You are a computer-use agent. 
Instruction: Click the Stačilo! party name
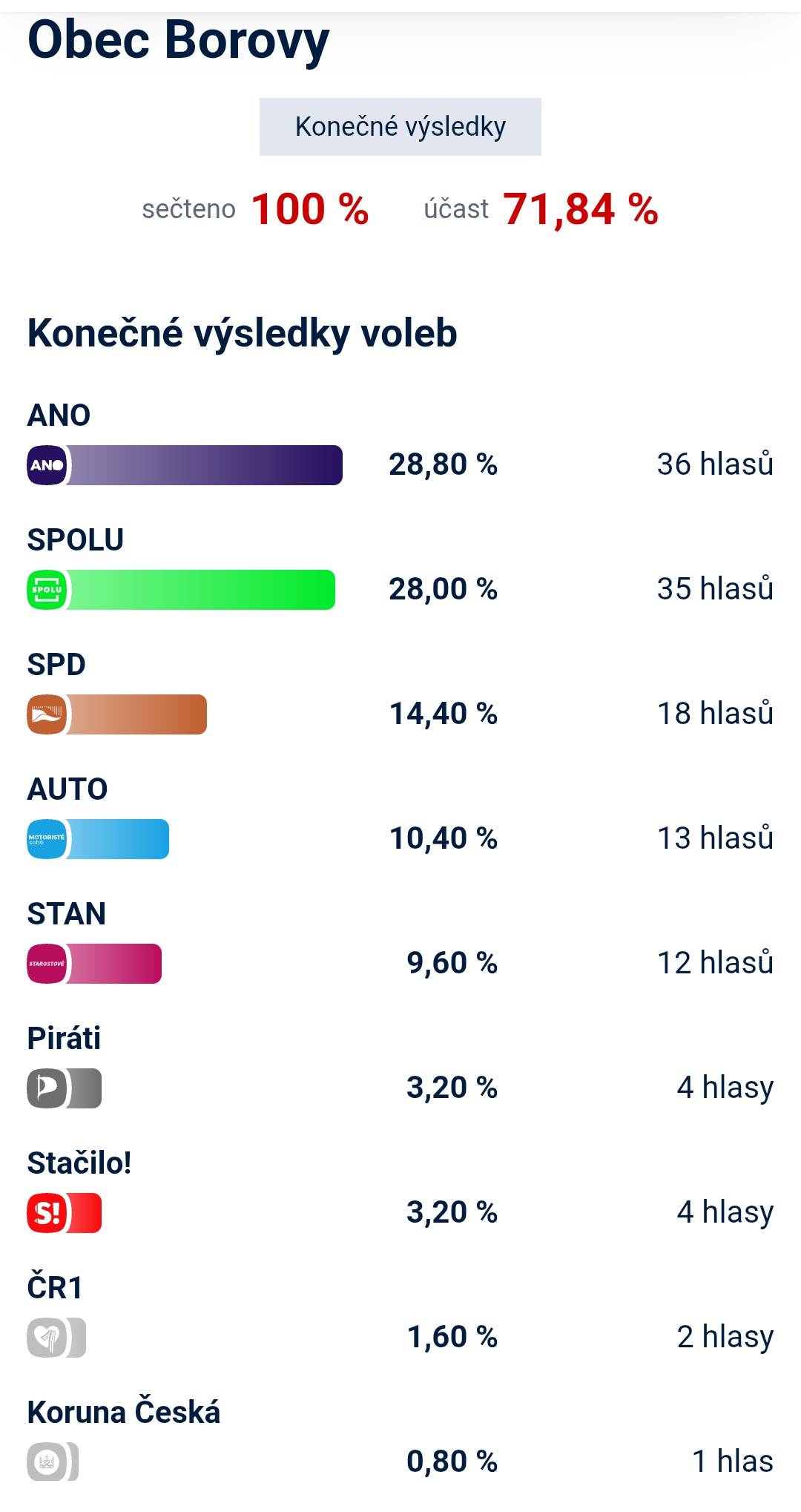coord(79,1163)
